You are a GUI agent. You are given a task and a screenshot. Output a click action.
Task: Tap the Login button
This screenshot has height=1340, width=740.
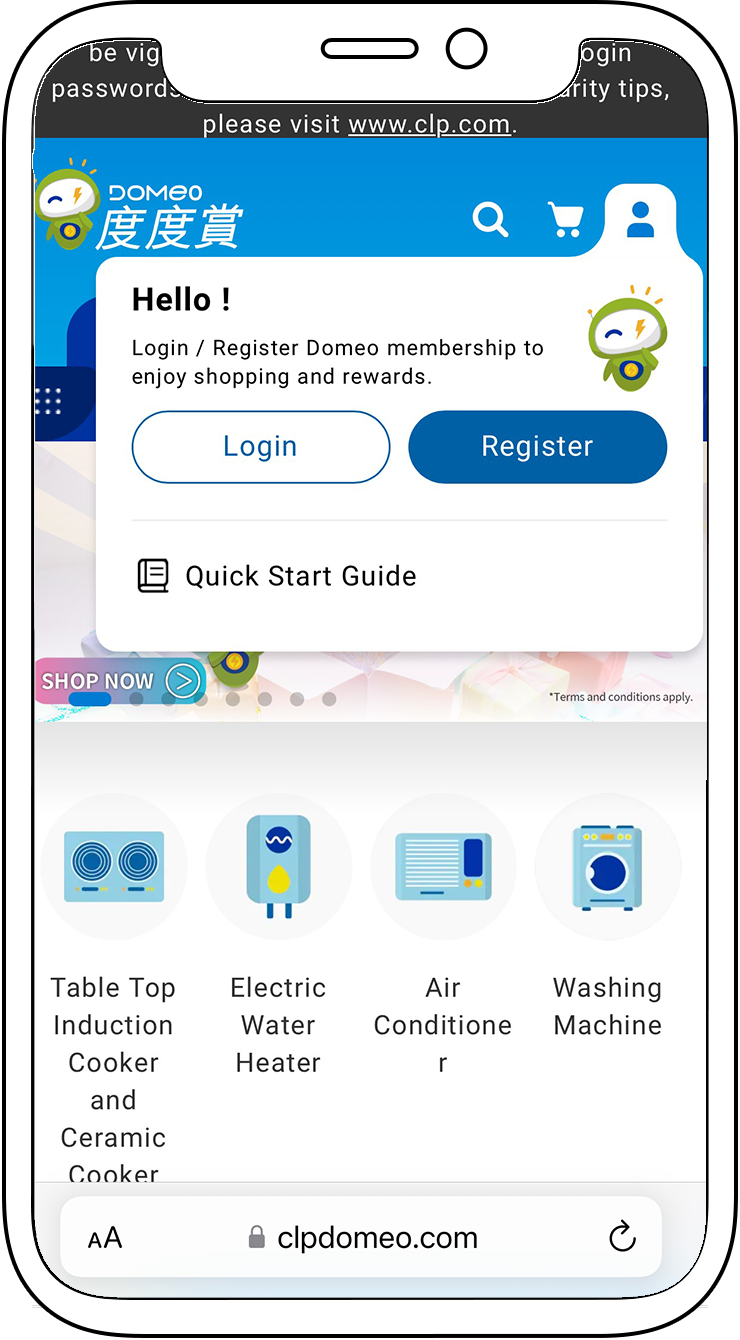tap(260, 447)
